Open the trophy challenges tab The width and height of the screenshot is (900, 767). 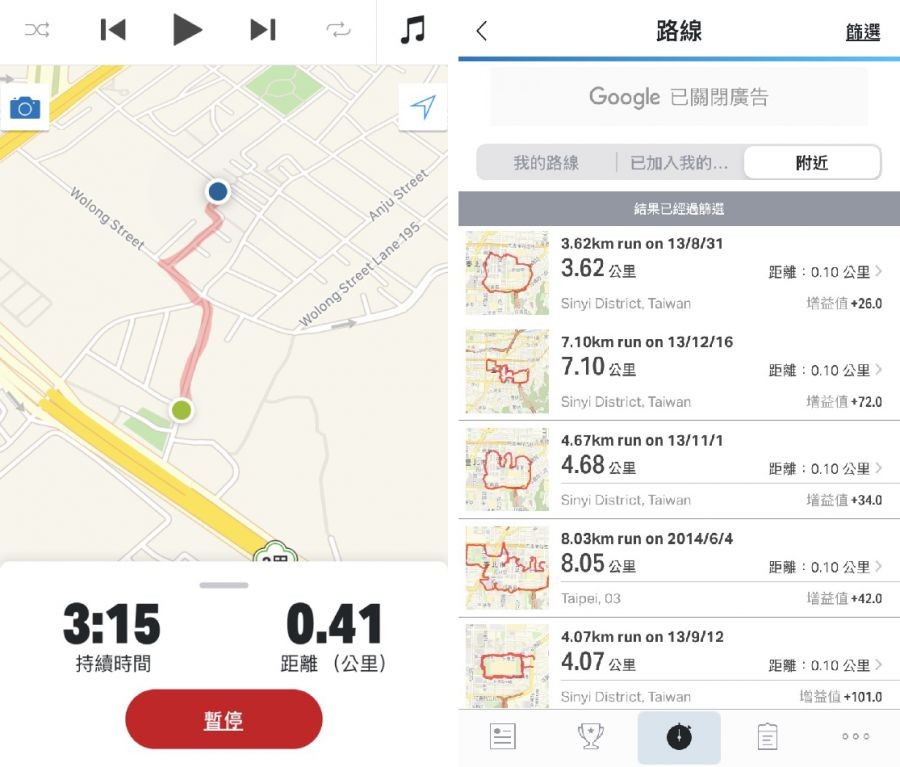[591, 738]
